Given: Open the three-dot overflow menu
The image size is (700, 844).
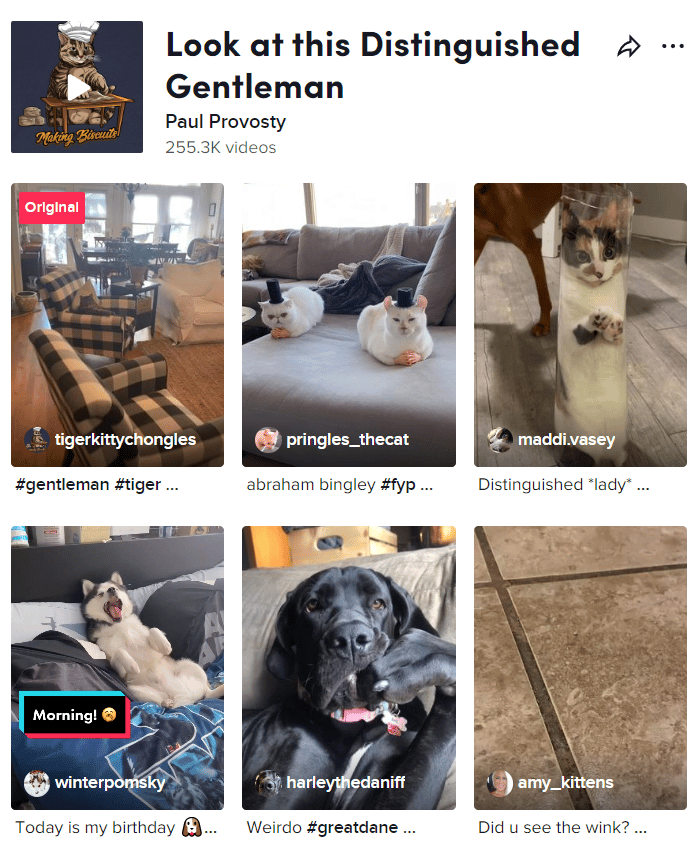Looking at the screenshot, I should [x=673, y=47].
